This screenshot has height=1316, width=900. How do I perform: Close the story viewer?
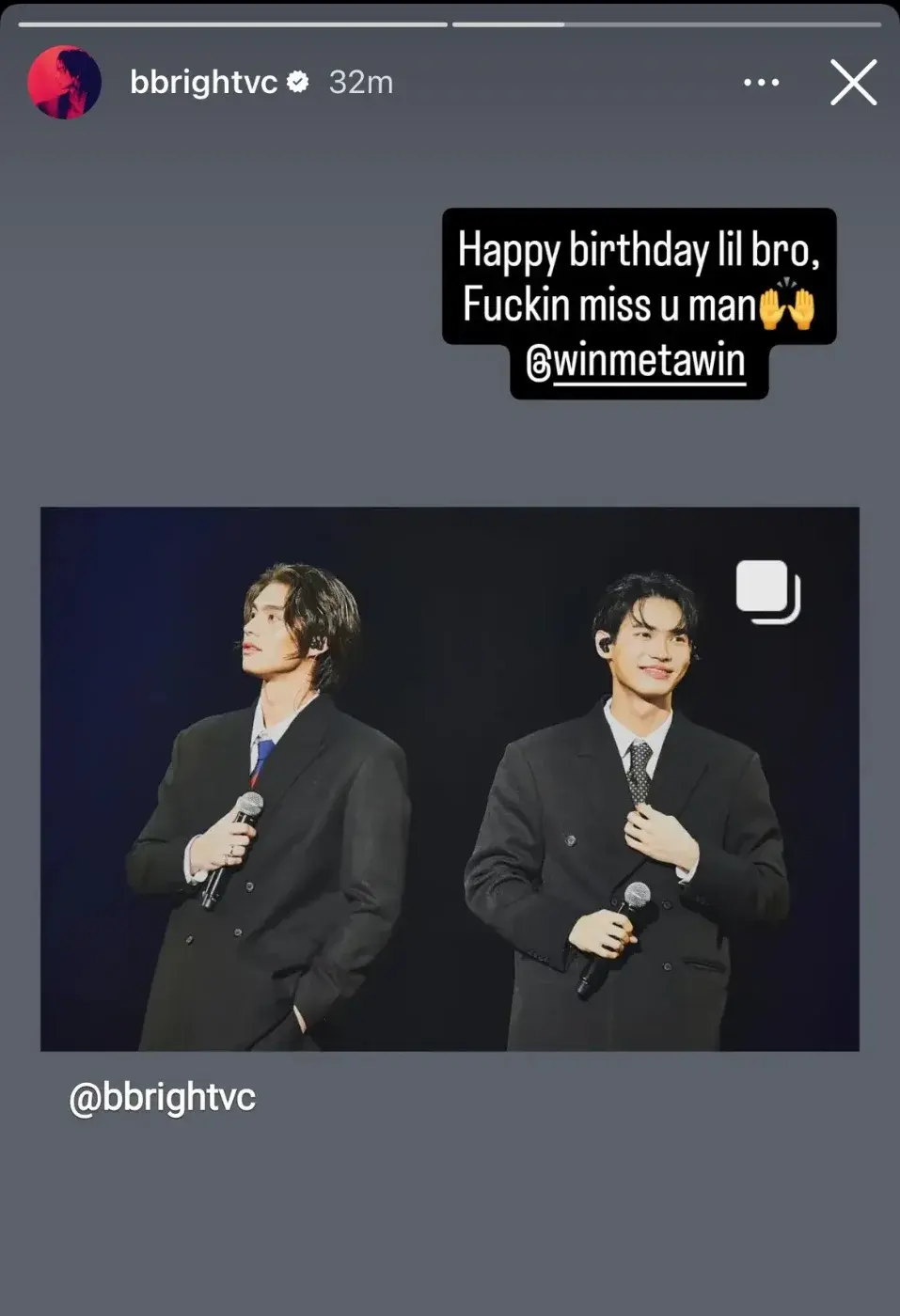click(x=853, y=83)
